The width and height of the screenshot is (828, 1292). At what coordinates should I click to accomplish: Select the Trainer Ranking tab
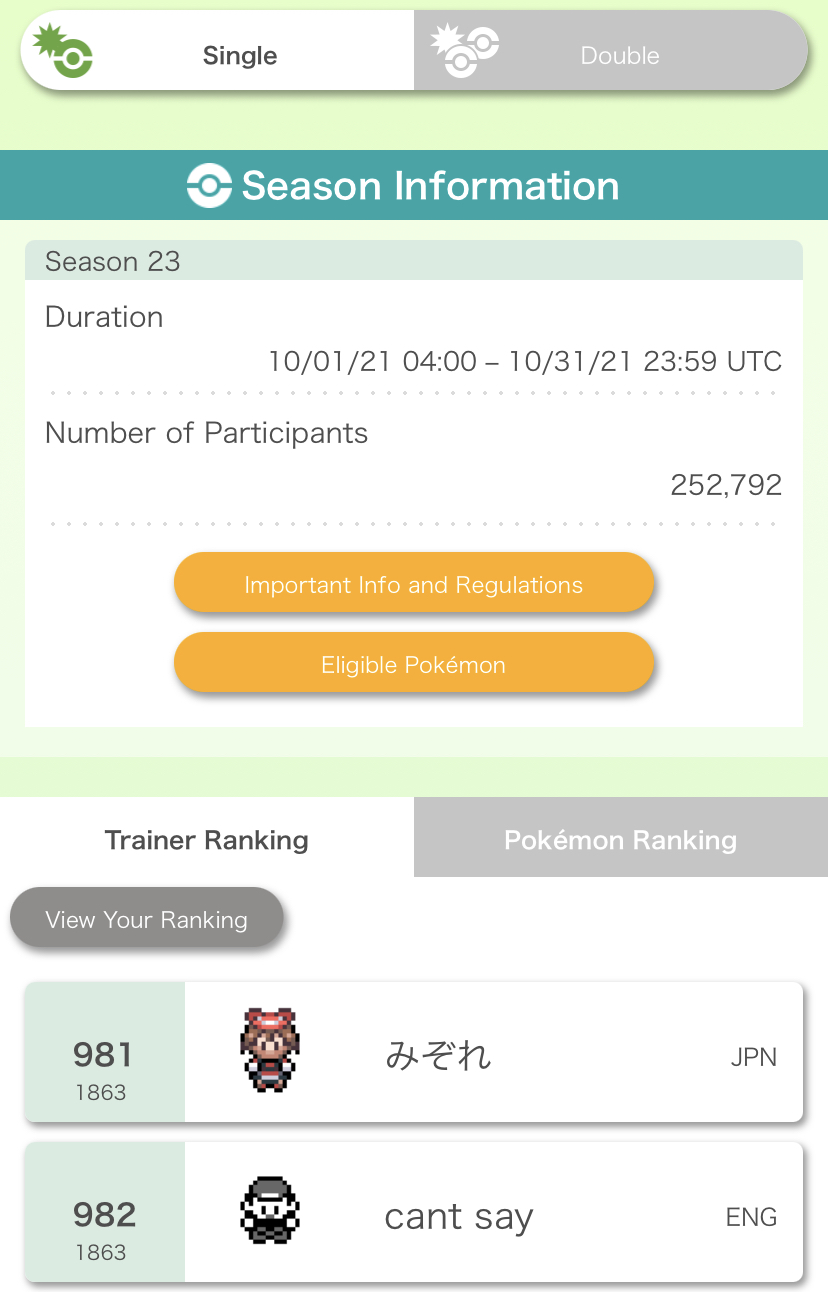[x=206, y=838]
